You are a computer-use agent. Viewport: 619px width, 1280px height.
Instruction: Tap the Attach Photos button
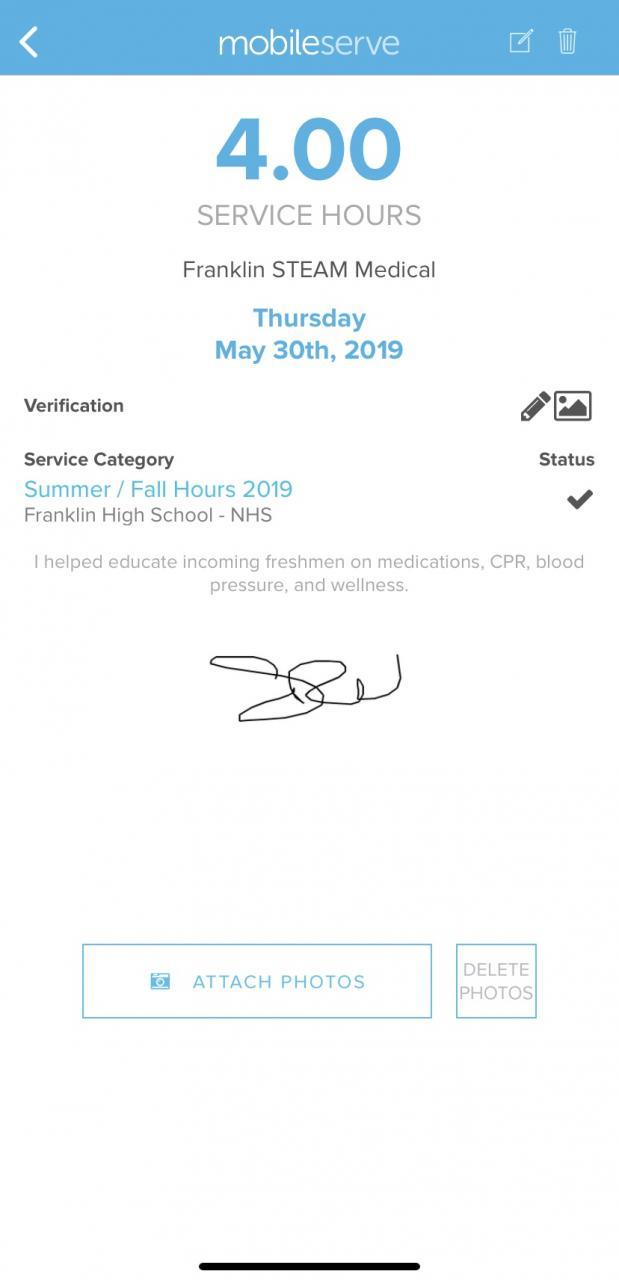coord(257,981)
